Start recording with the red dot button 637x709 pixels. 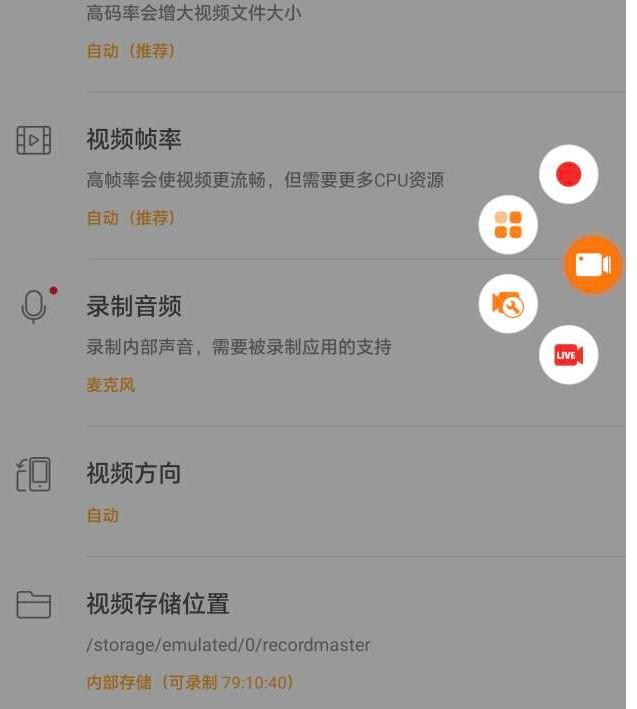click(x=568, y=175)
